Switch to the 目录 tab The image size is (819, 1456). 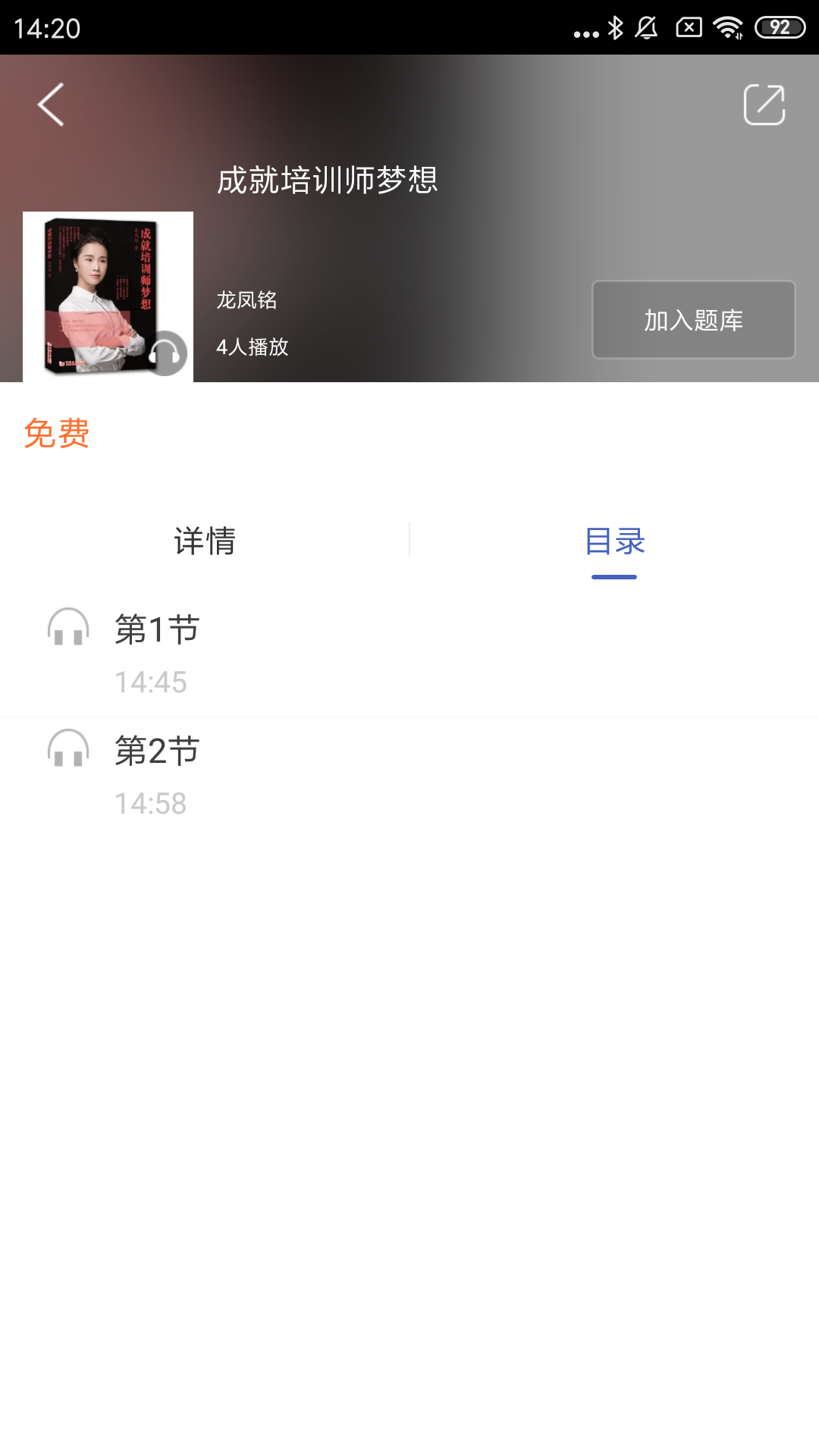point(613,541)
